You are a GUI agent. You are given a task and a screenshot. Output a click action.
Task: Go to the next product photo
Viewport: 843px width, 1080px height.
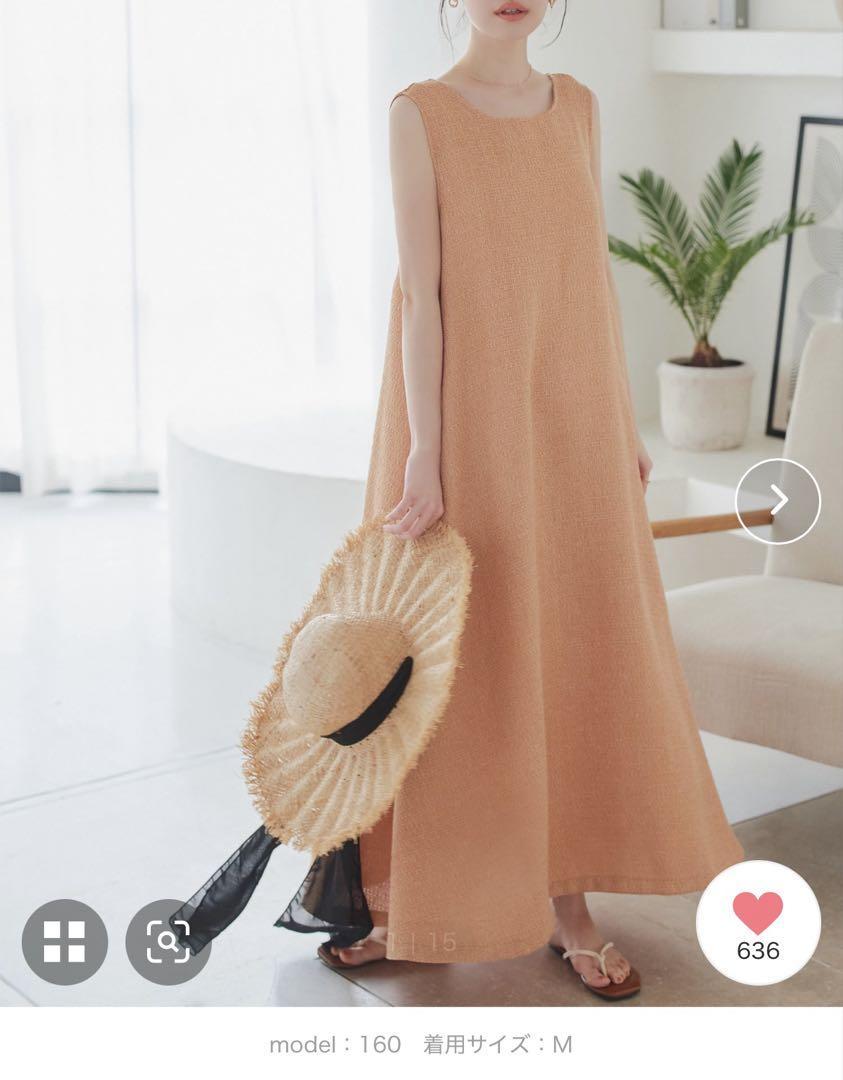pos(777,501)
